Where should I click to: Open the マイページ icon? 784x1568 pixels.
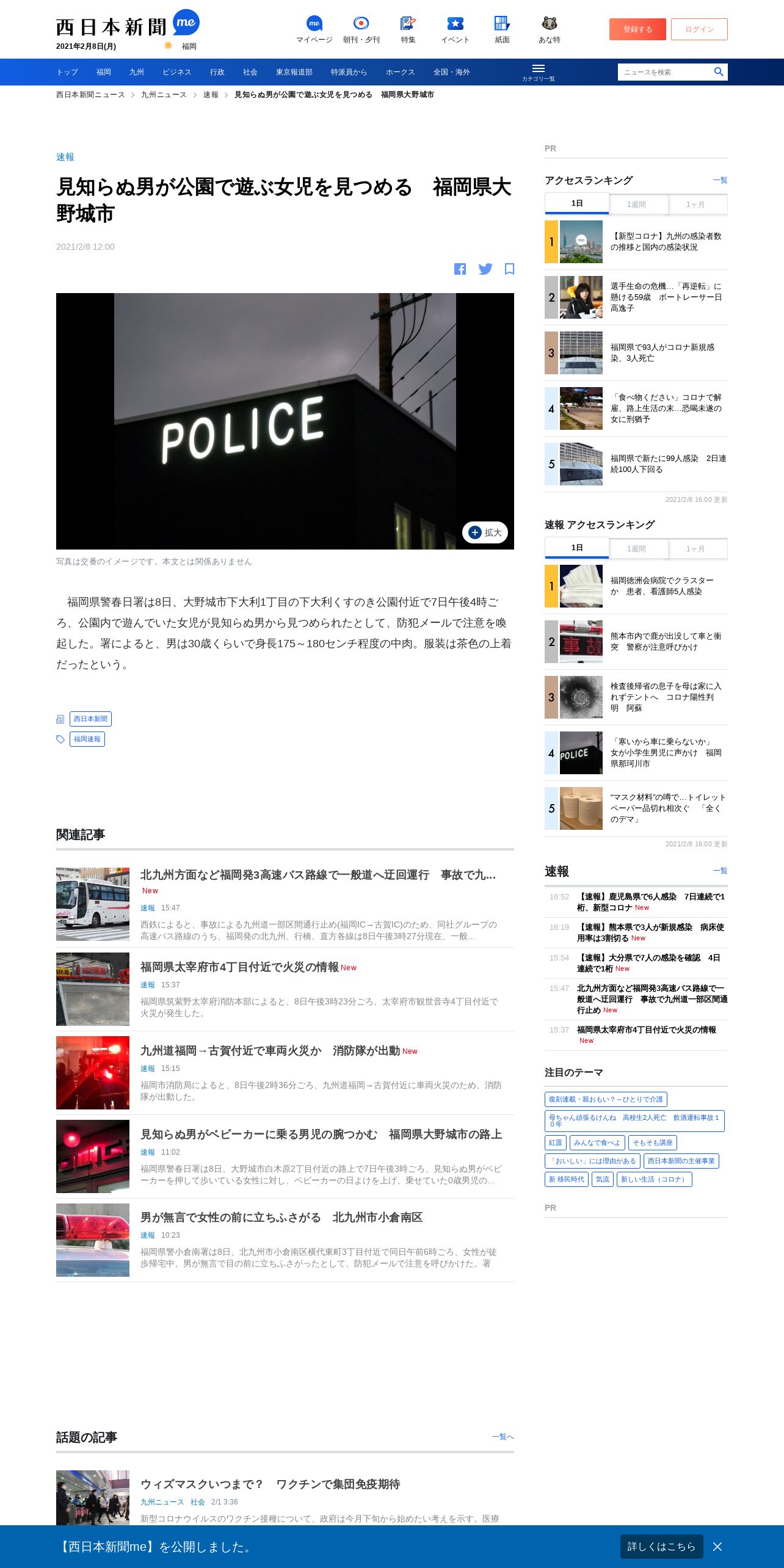(x=314, y=29)
